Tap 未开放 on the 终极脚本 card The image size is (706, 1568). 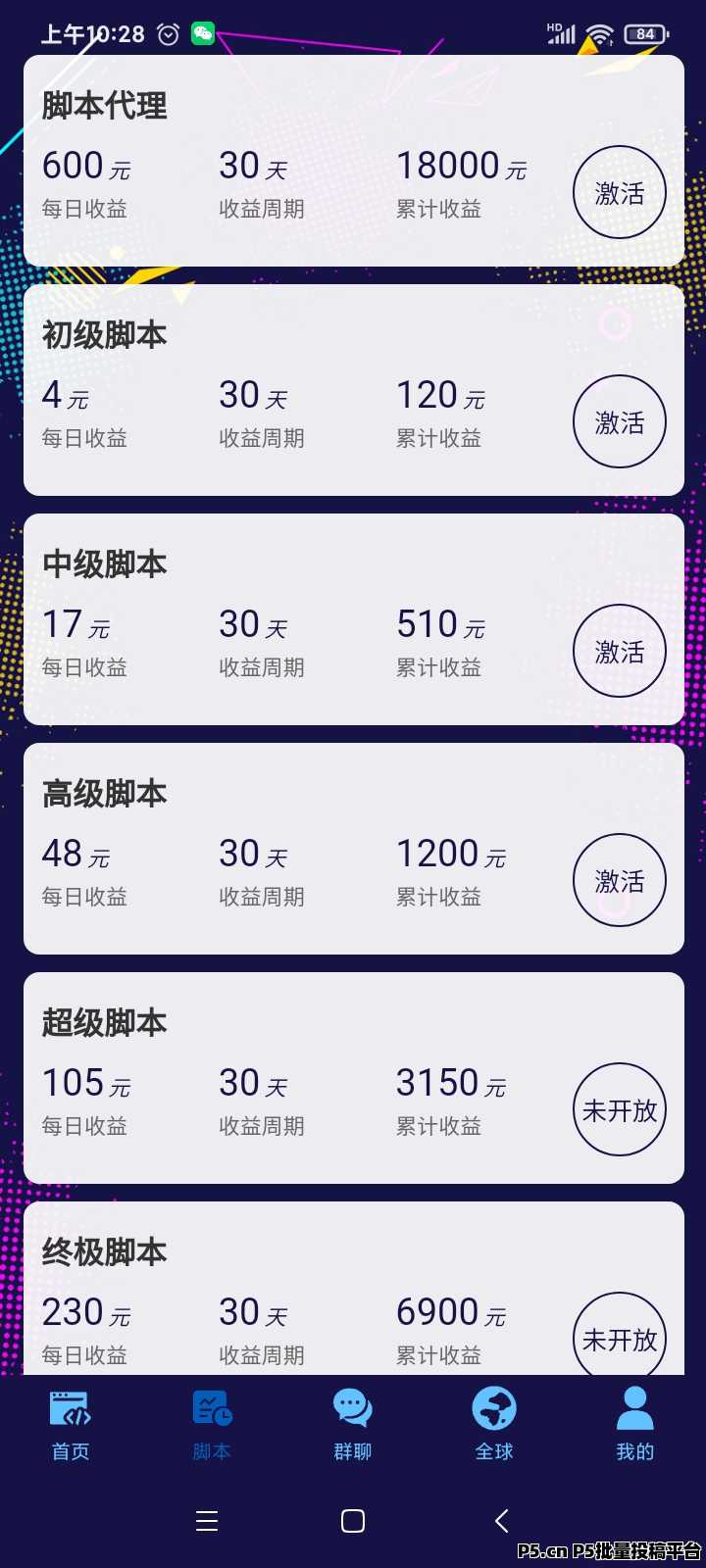pyautogui.click(x=619, y=1339)
